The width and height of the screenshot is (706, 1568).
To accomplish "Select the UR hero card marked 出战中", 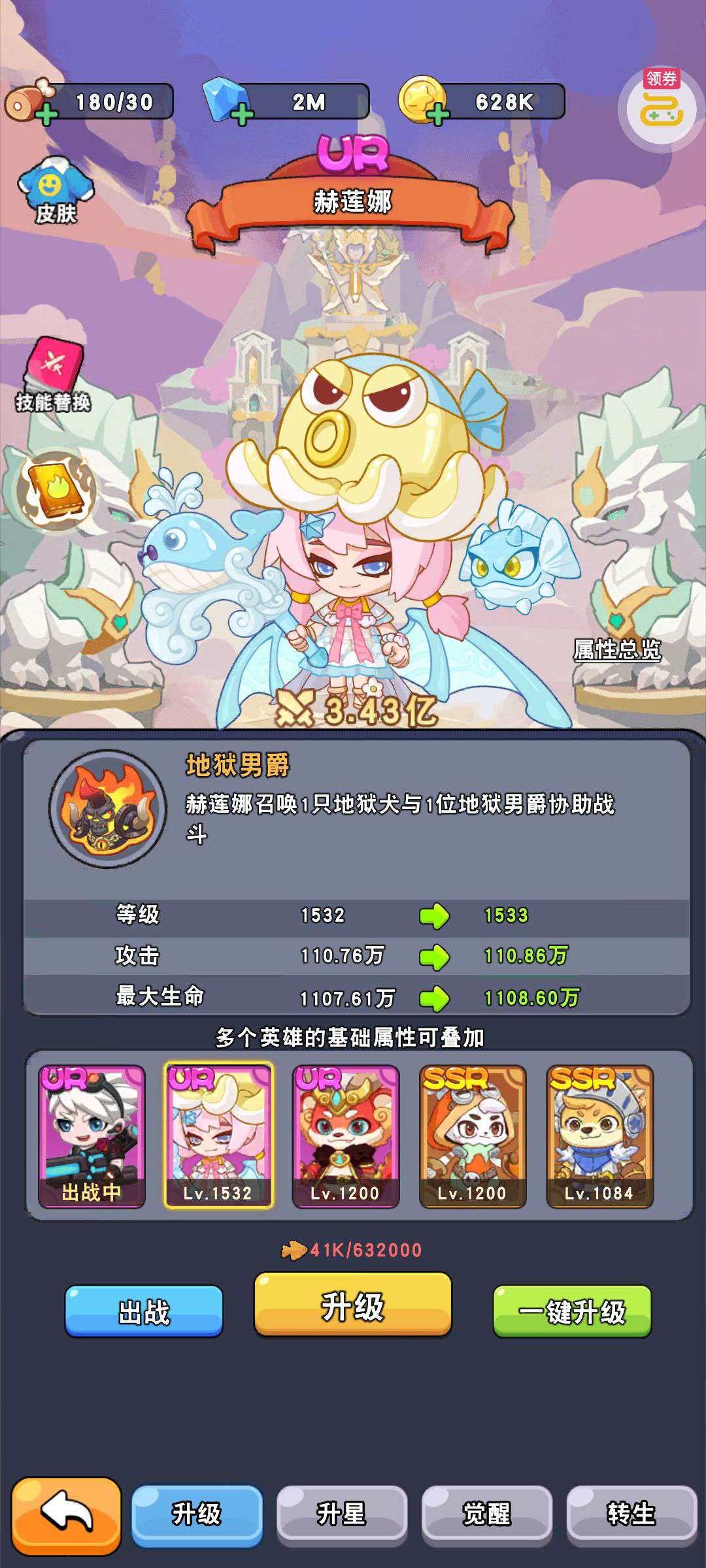I will 92,1136.
